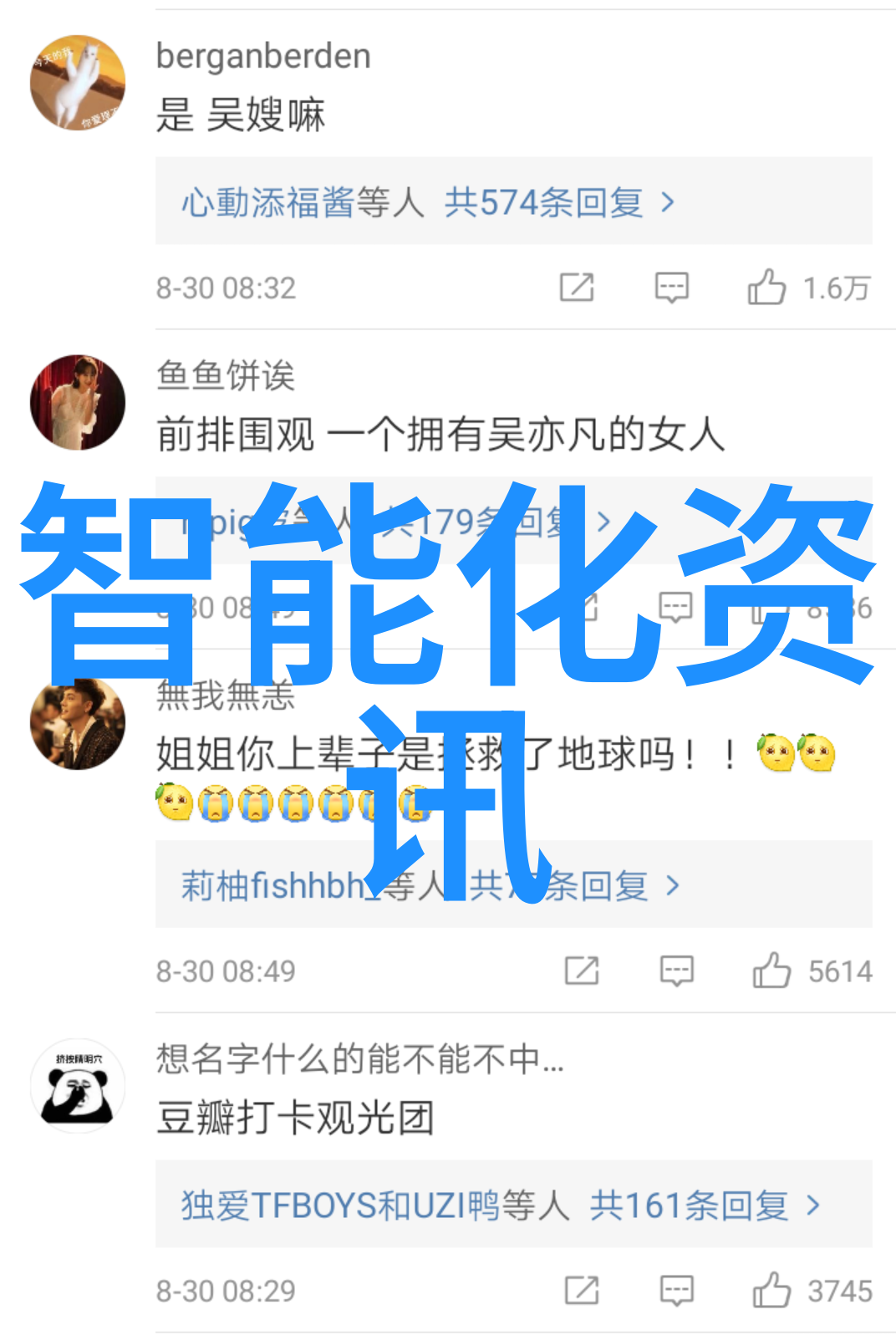The height and width of the screenshot is (1335, 896).
Task: Repost the comment posted at 8-30 08:49
Action: click(x=582, y=971)
